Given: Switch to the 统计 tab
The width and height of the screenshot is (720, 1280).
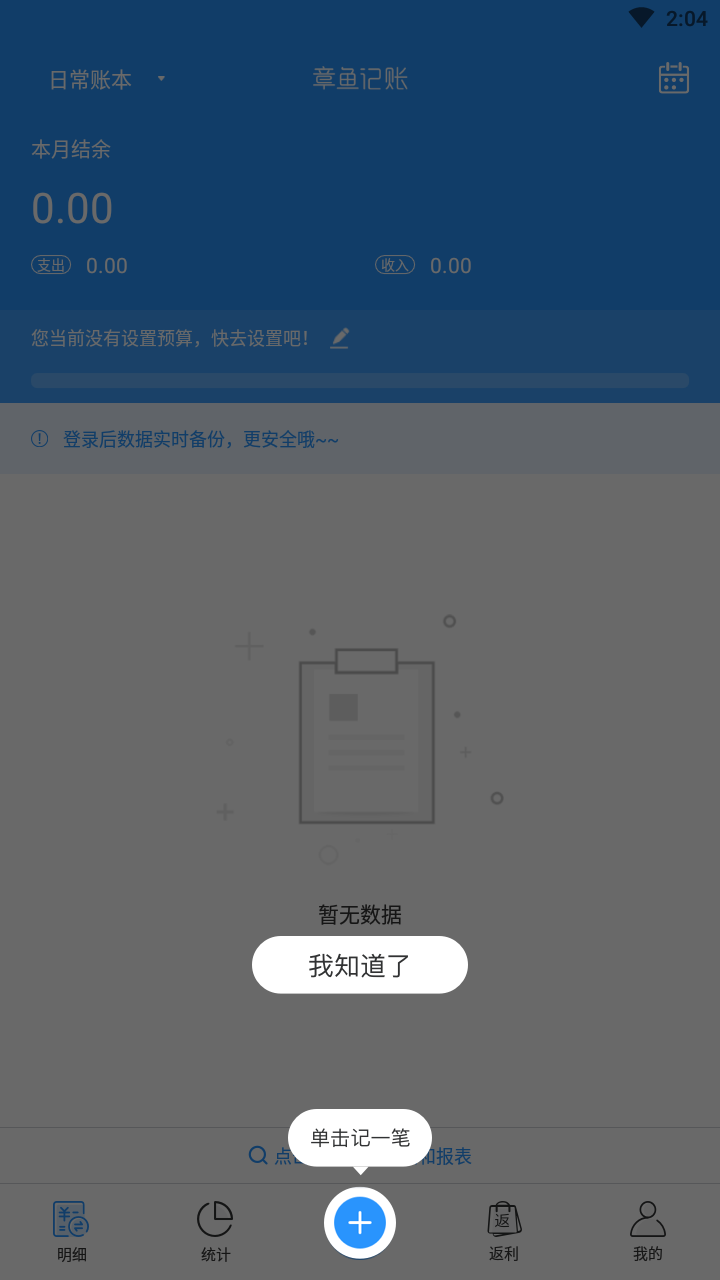Looking at the screenshot, I should (x=216, y=1231).
